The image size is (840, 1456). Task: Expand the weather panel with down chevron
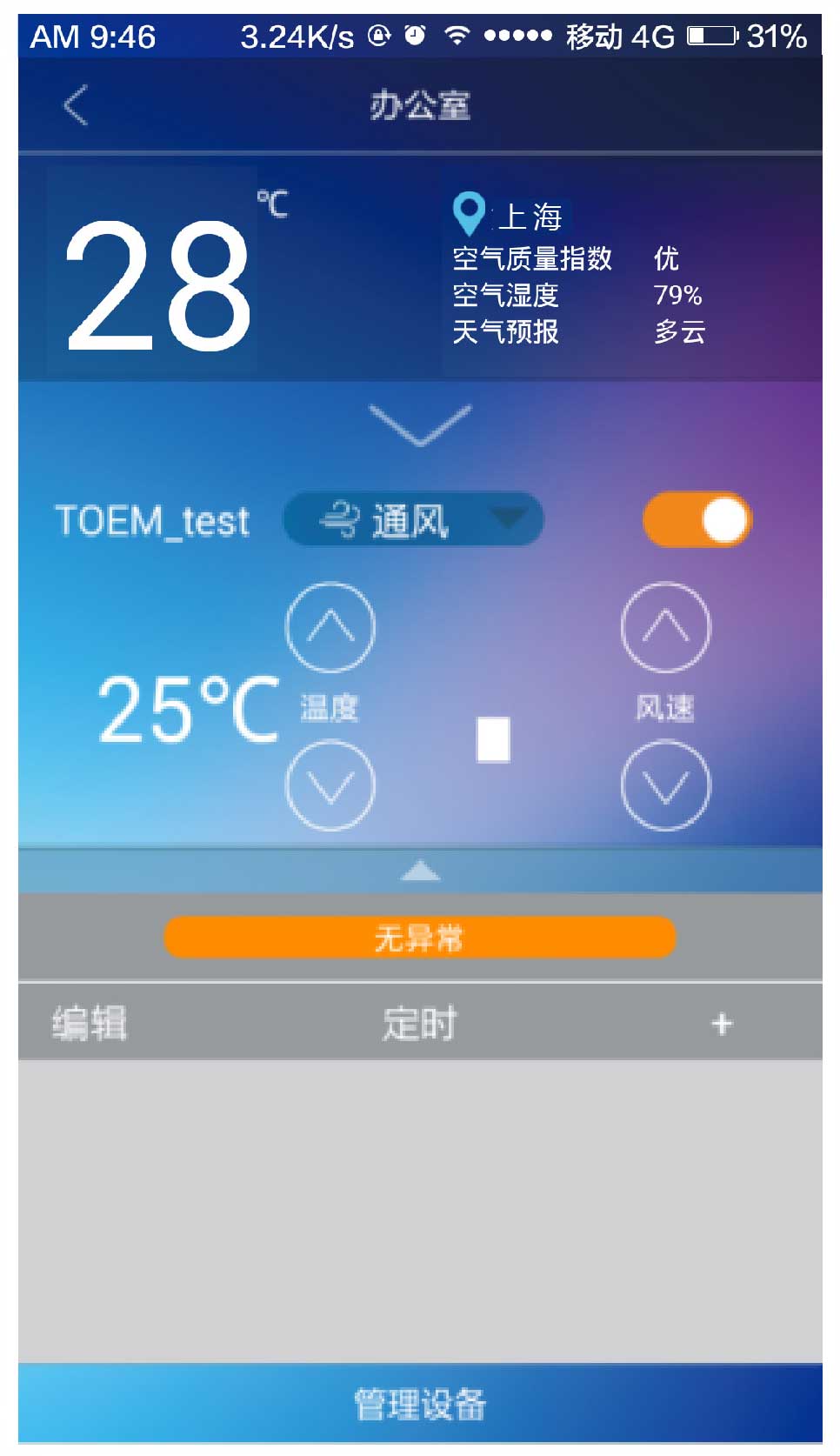pos(420,425)
